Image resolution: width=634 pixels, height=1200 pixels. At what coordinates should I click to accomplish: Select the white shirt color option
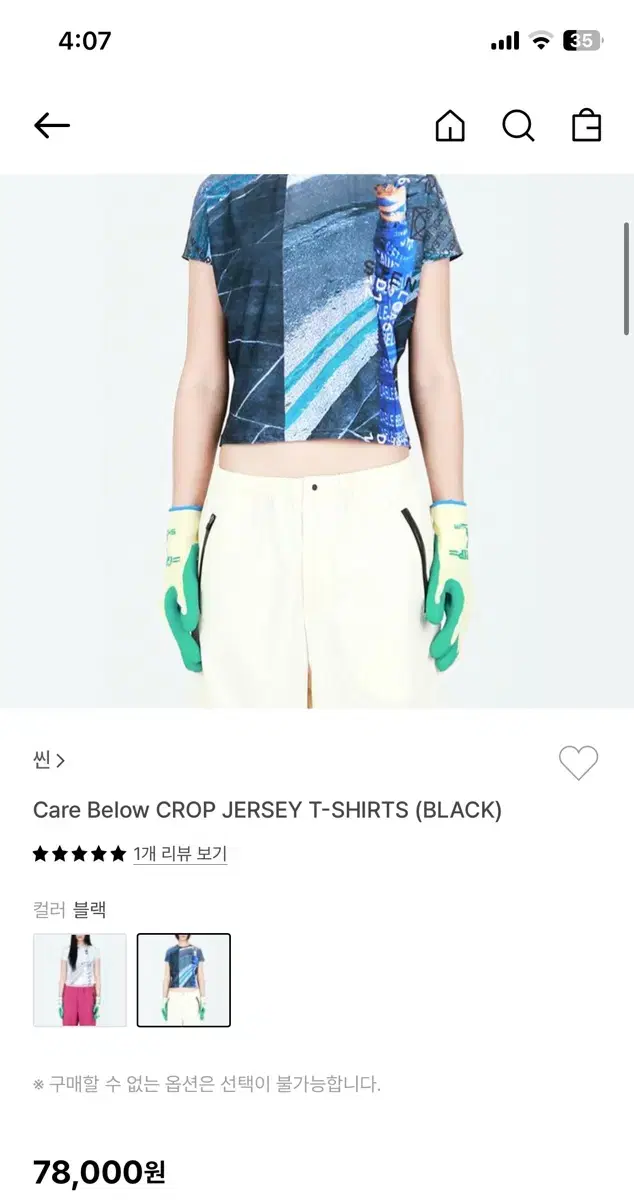tap(80, 980)
